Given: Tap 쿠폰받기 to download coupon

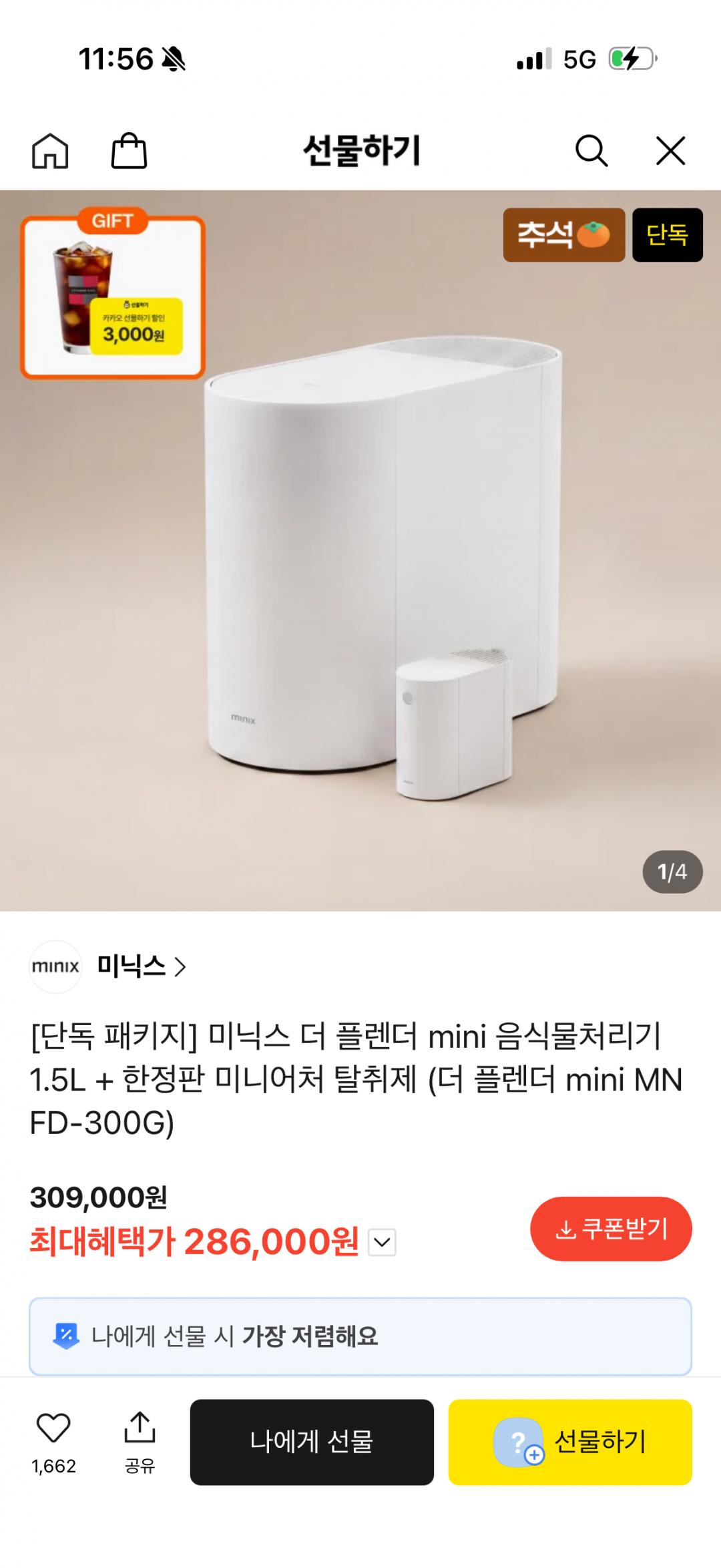Looking at the screenshot, I should [611, 1229].
